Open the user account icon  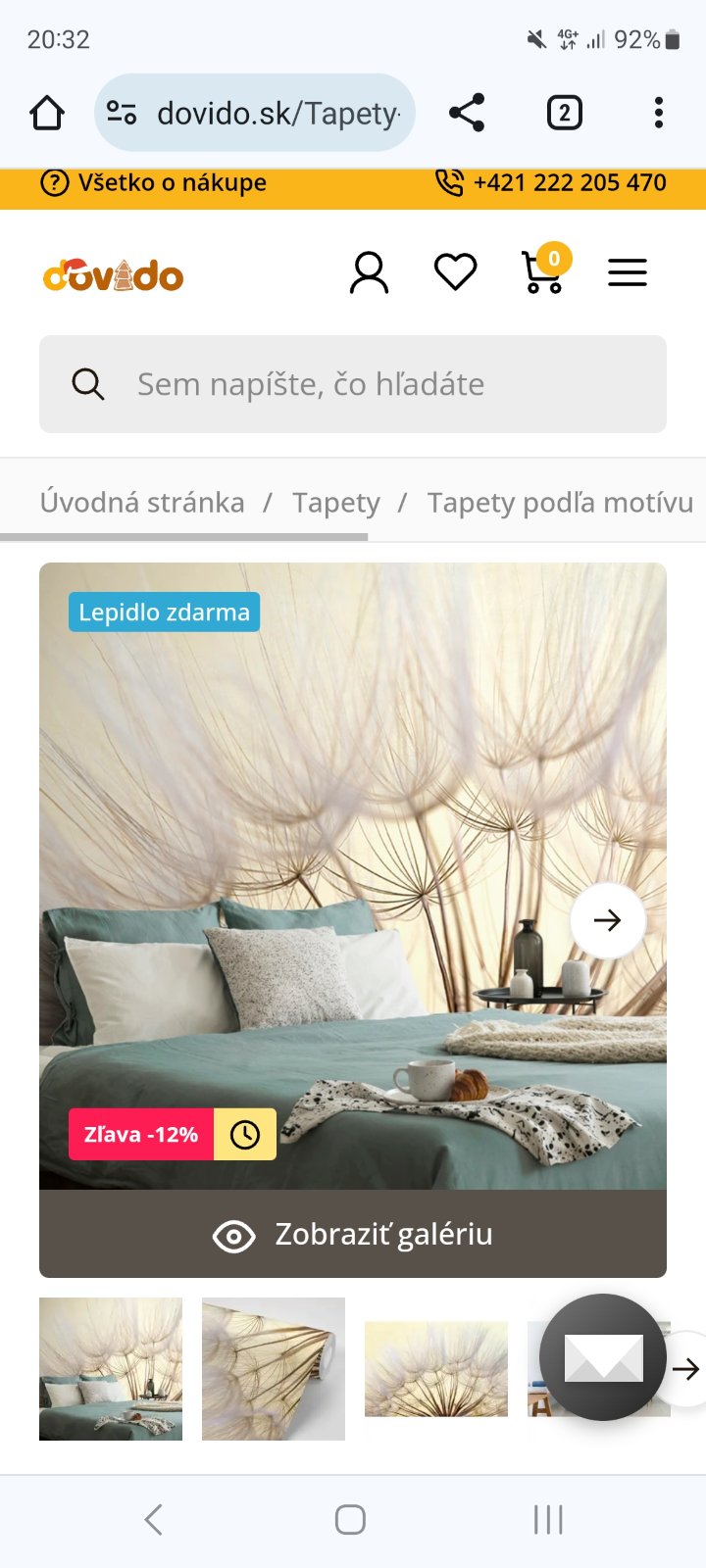(370, 272)
